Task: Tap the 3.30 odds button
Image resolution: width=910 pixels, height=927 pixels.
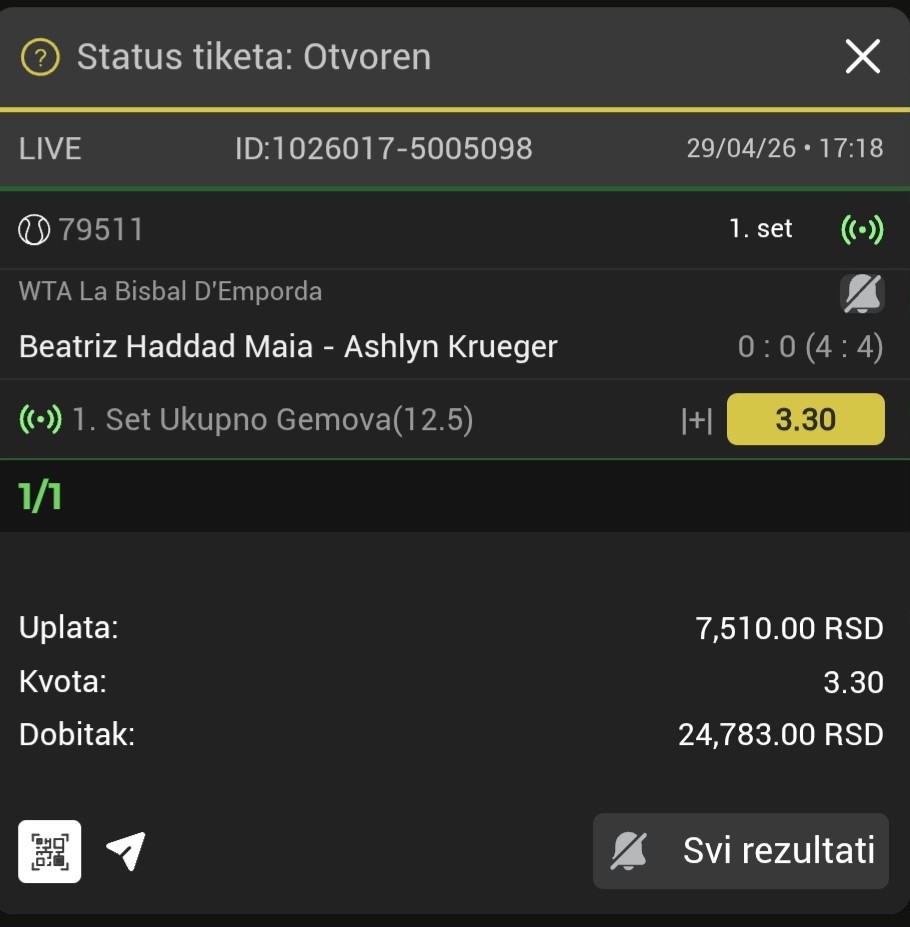Action: click(805, 419)
